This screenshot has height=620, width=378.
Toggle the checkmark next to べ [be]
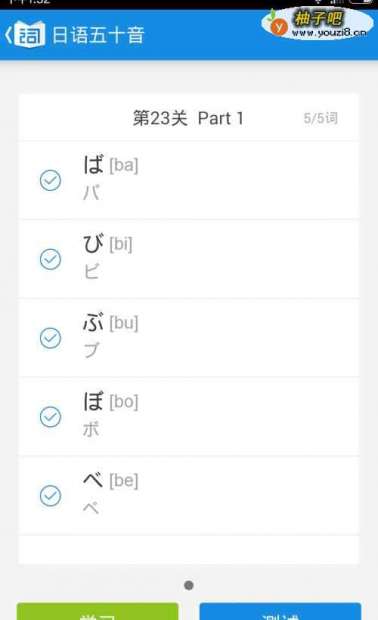tap(50, 495)
